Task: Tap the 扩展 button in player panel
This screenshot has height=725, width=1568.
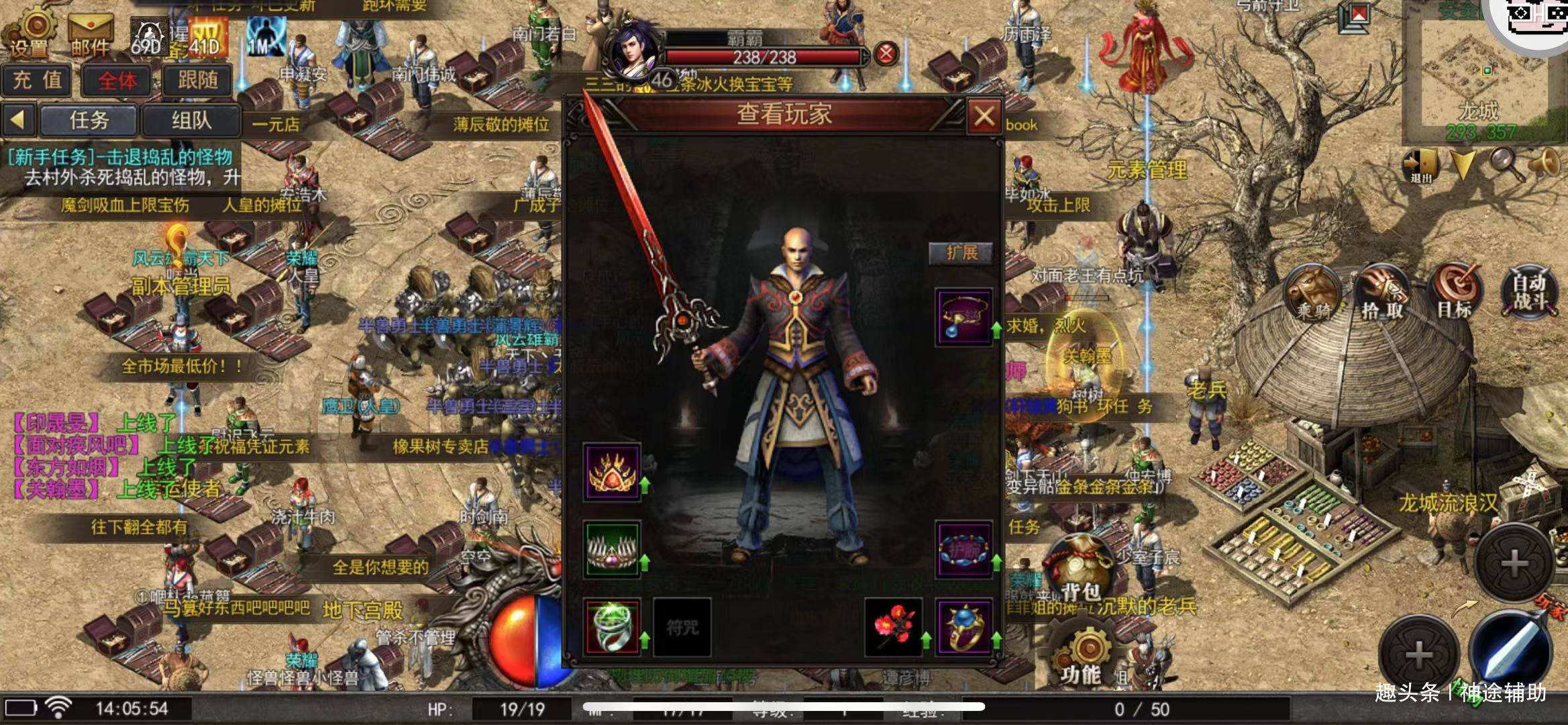Action: coord(961,252)
